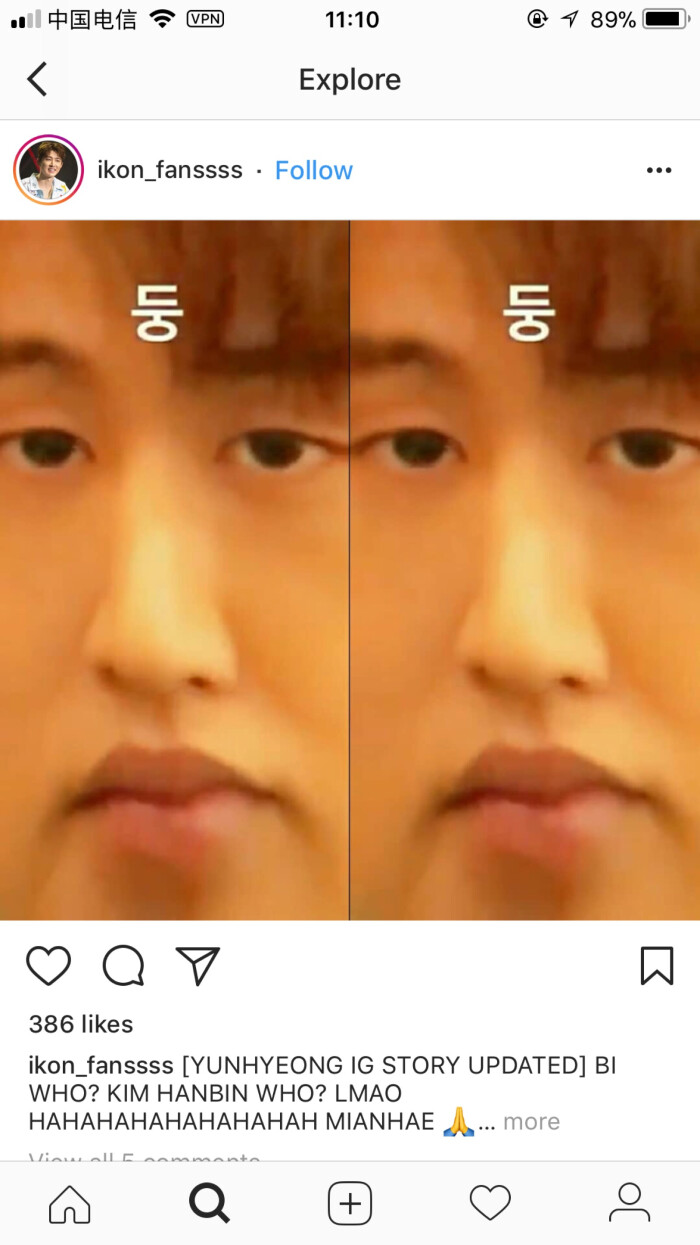Viewport: 700px width, 1245px height.
Task: Save the post with bookmark icon
Action: [656, 966]
